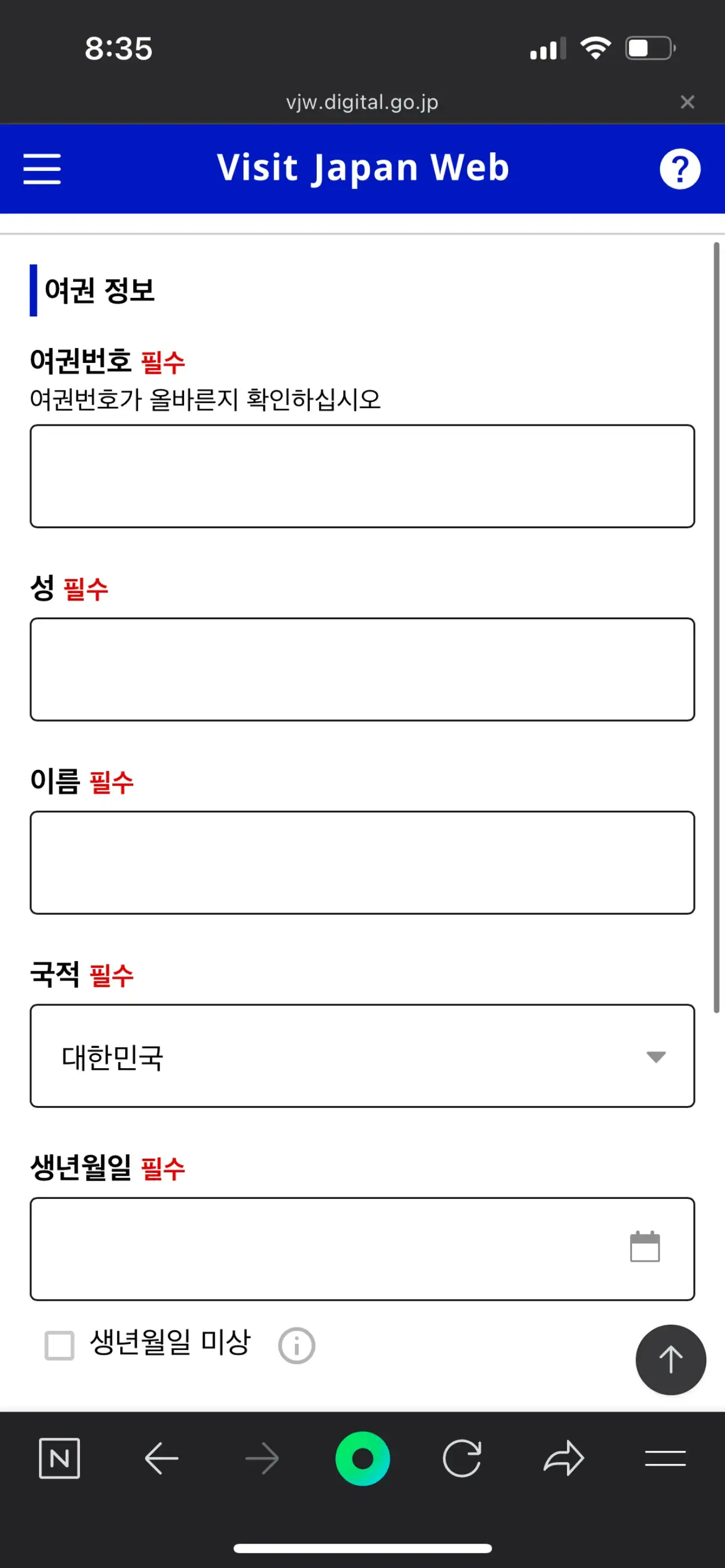Screen dimensions: 725x1568
Task: Open the 생년월일 birth date picker field
Action: coord(362,1248)
